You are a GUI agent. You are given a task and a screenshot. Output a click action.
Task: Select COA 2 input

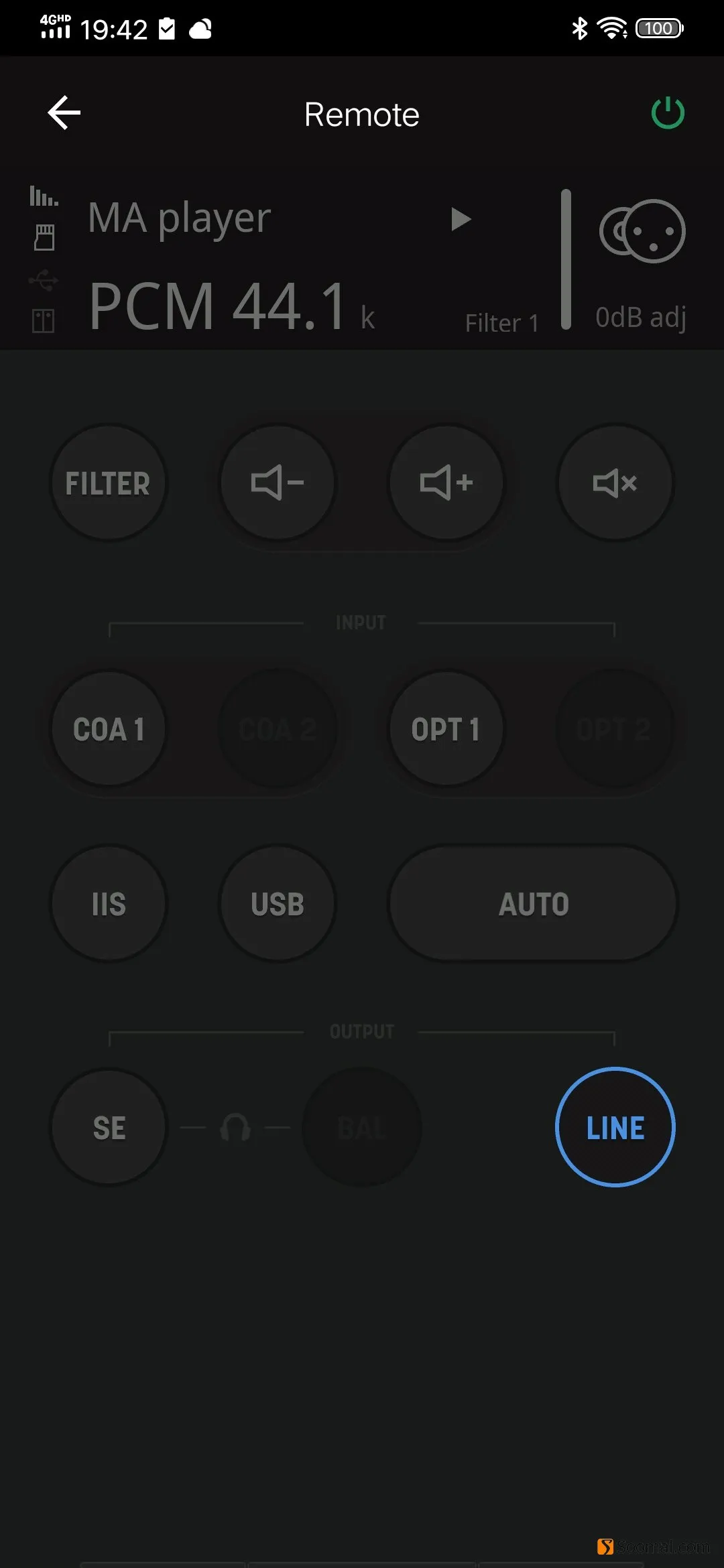coord(278,729)
